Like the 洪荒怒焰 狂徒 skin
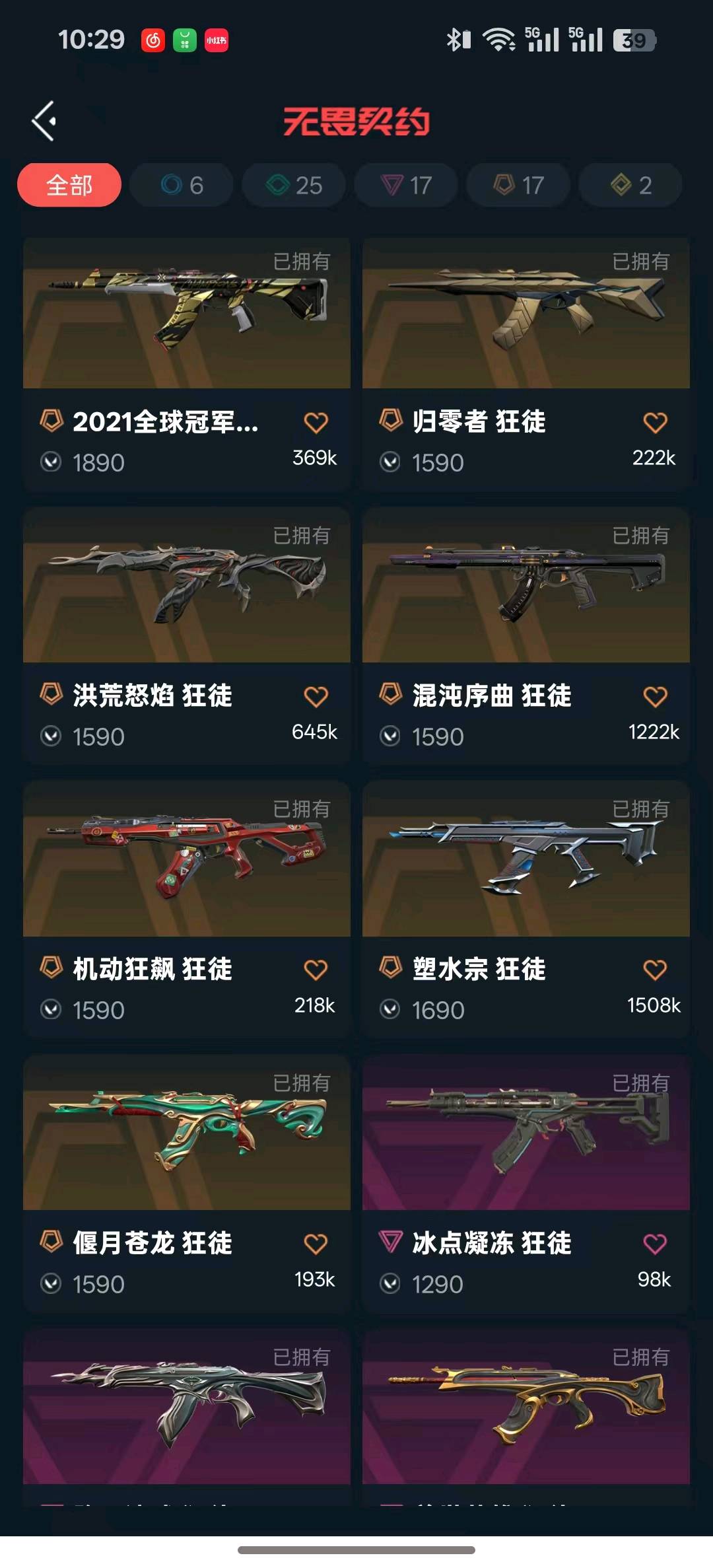Viewport: 713px width, 1568px height. 316,696
